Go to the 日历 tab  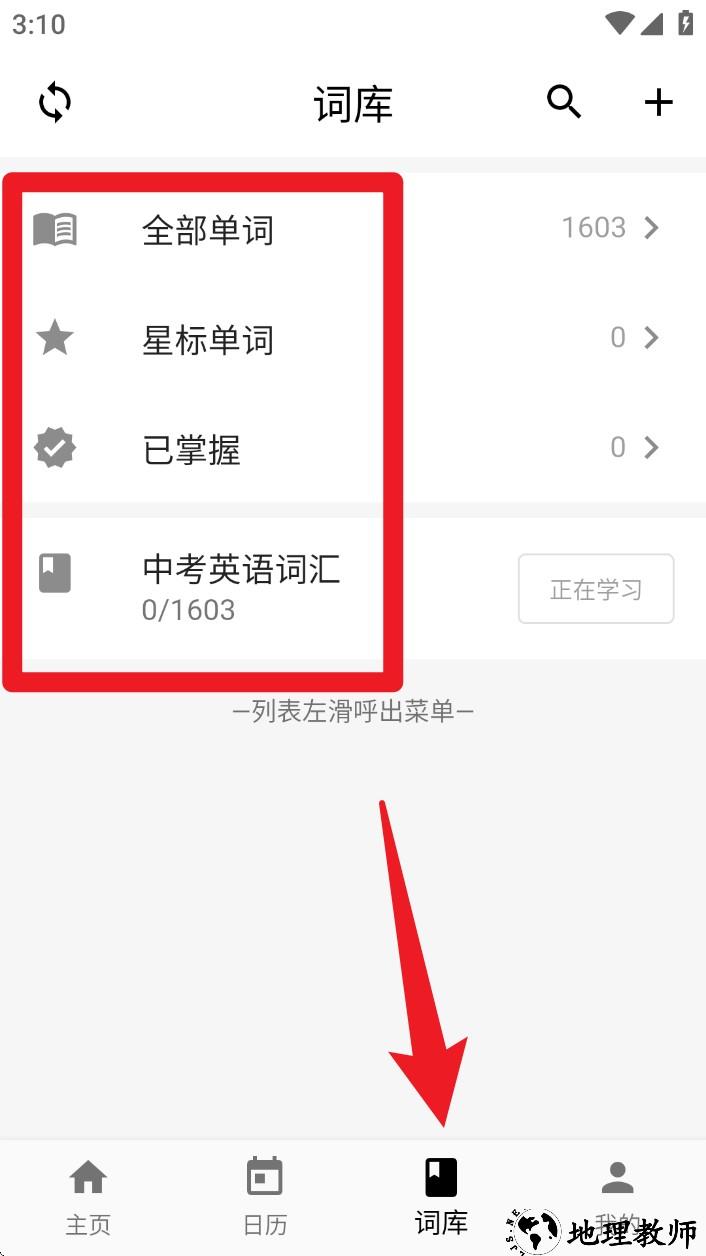tap(265, 1196)
